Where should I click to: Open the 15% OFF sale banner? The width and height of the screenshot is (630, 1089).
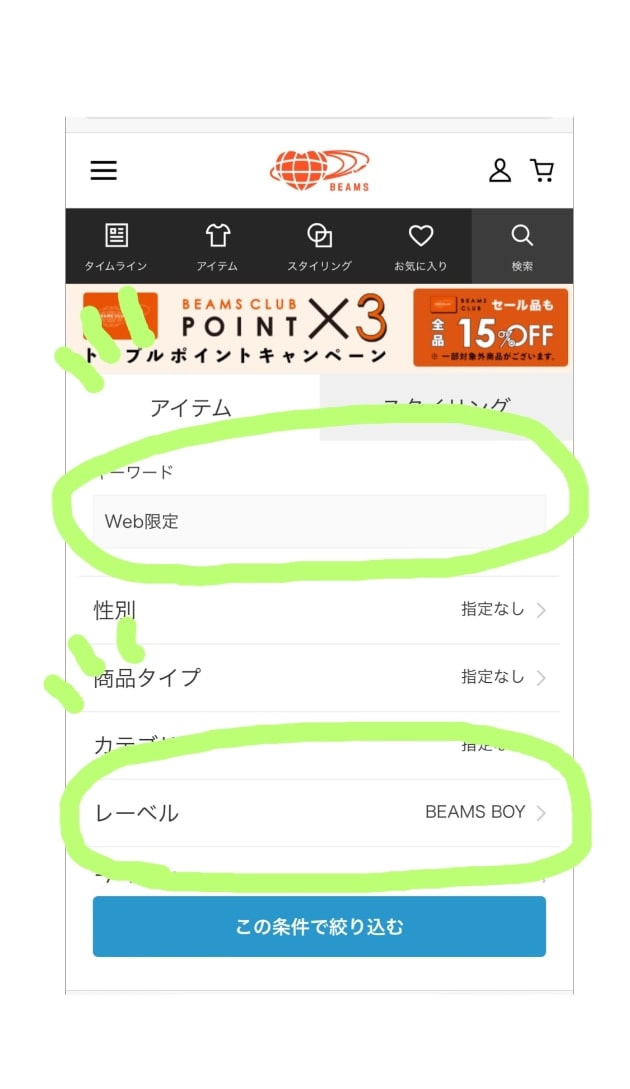(491, 328)
